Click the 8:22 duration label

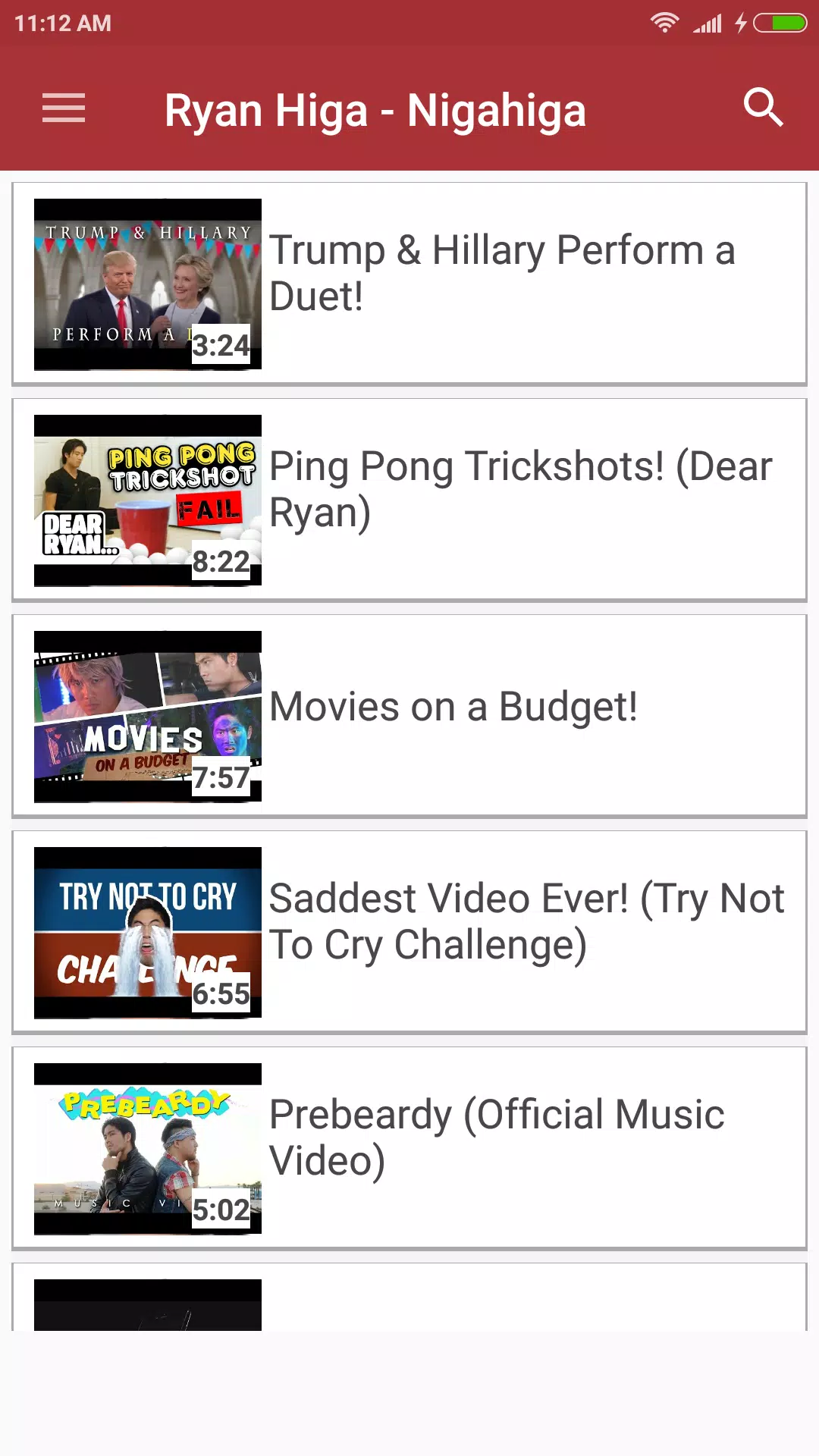click(221, 563)
